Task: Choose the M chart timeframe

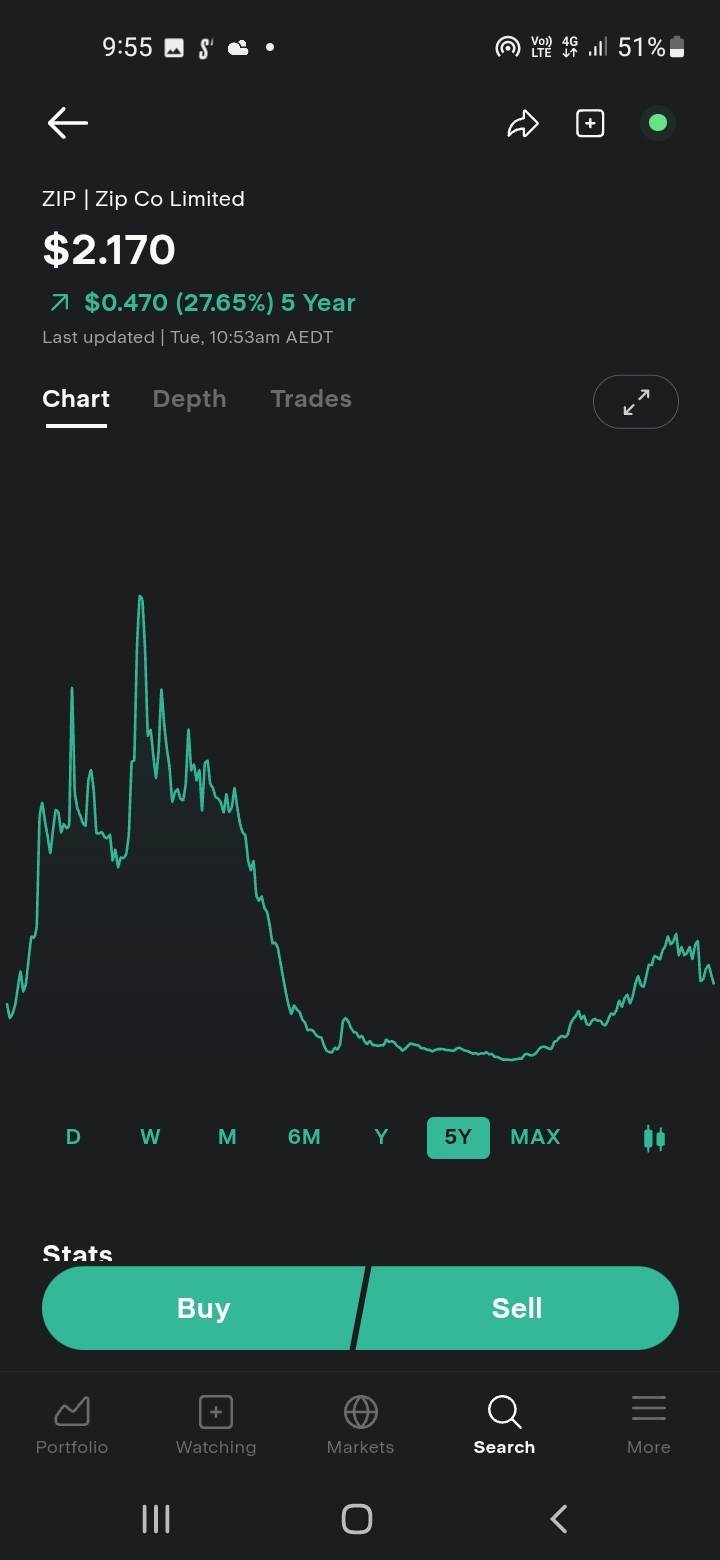Action: [x=227, y=1137]
